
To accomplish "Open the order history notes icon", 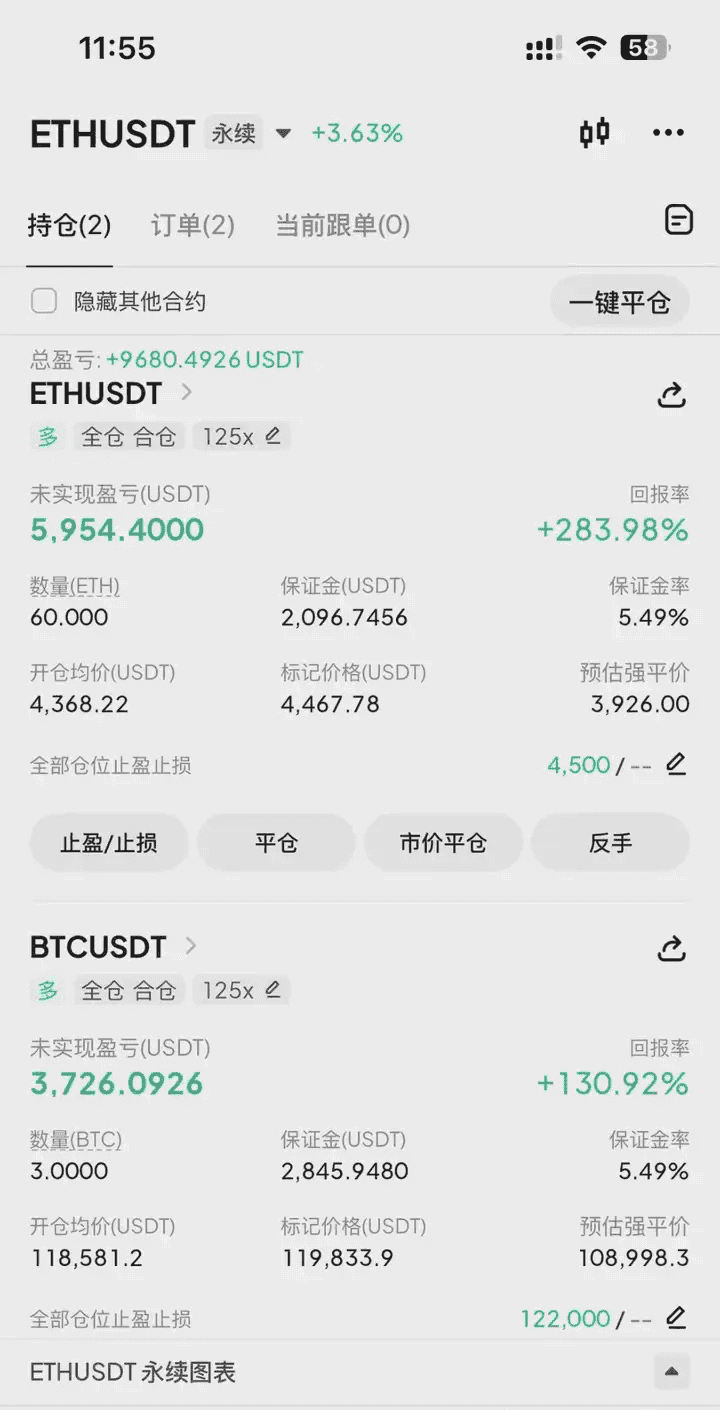I will (x=679, y=220).
